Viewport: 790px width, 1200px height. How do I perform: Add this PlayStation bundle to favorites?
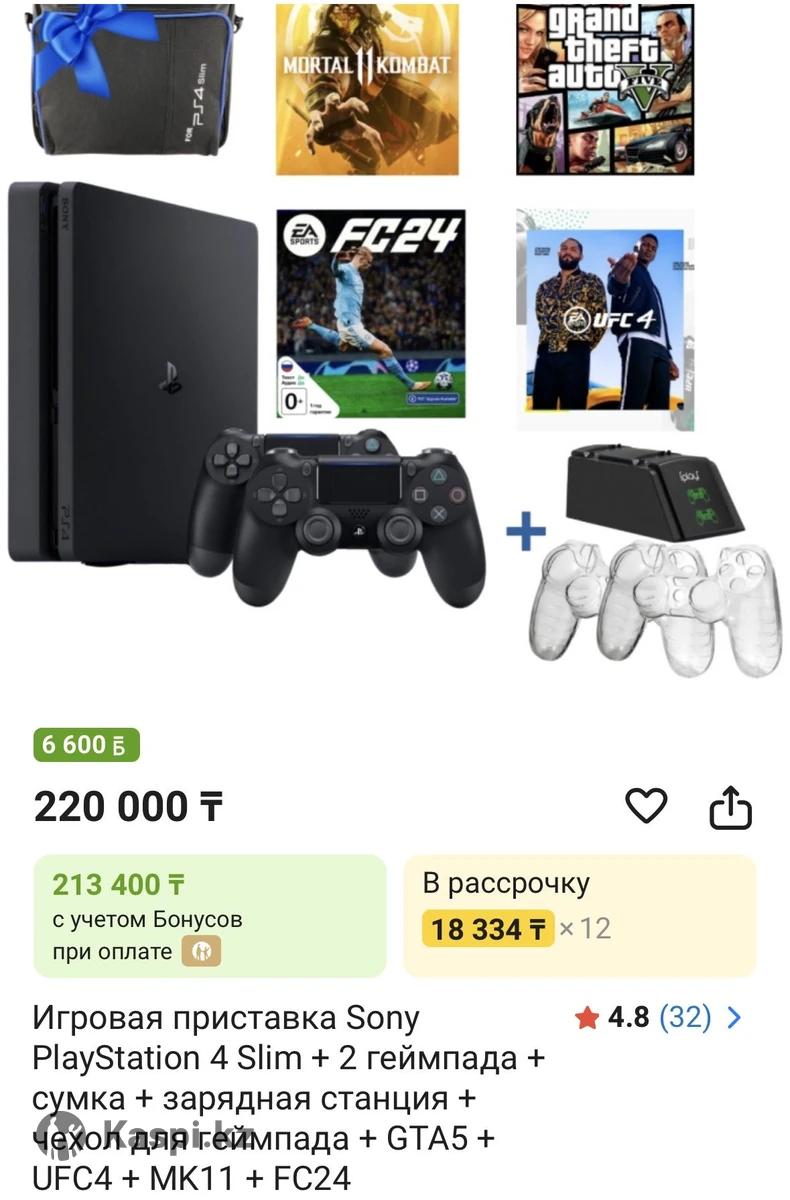click(x=645, y=806)
